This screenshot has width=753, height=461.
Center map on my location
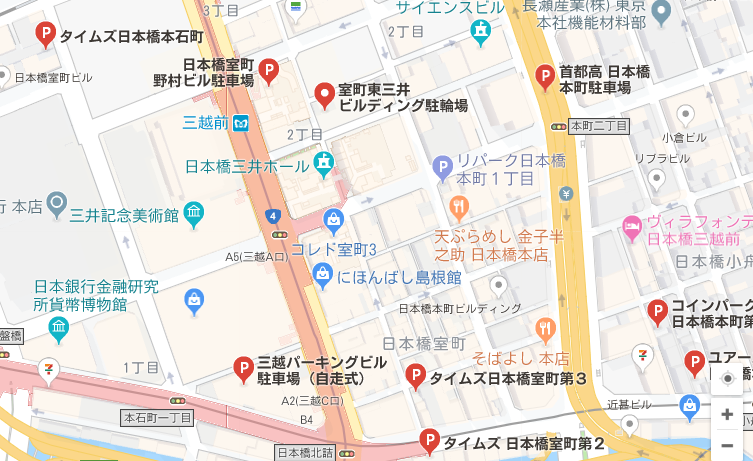(727, 380)
